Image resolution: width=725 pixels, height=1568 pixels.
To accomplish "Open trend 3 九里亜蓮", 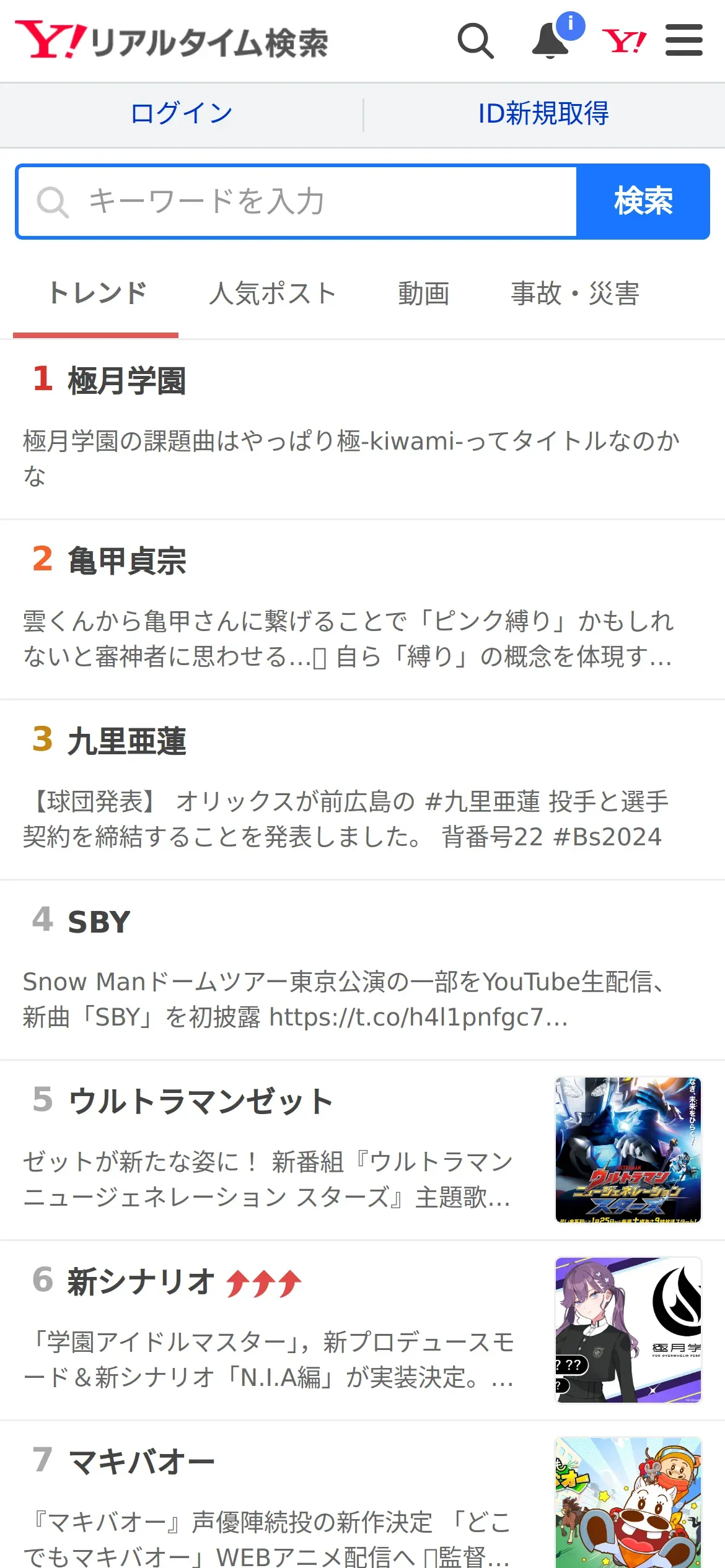I will click(x=362, y=790).
